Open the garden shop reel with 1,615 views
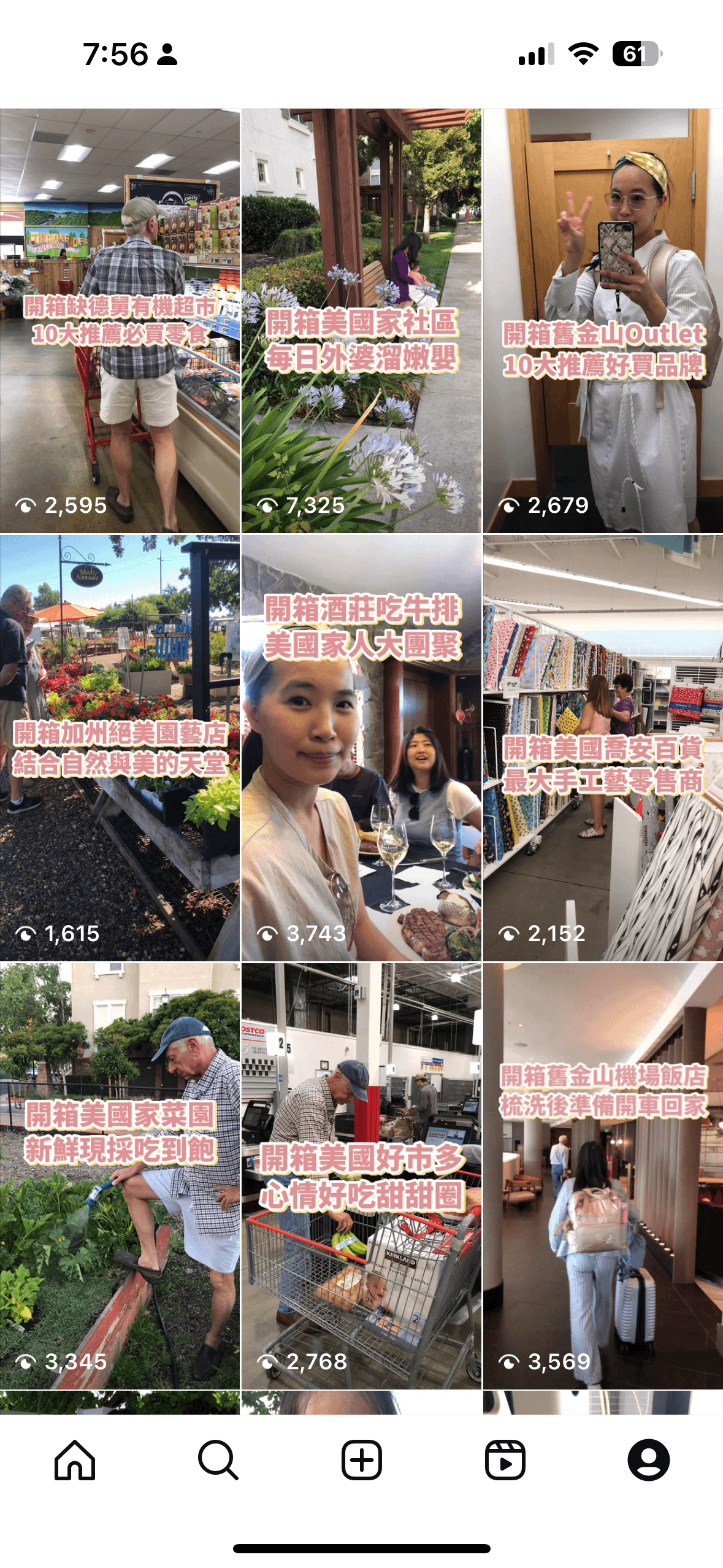 pos(120,747)
